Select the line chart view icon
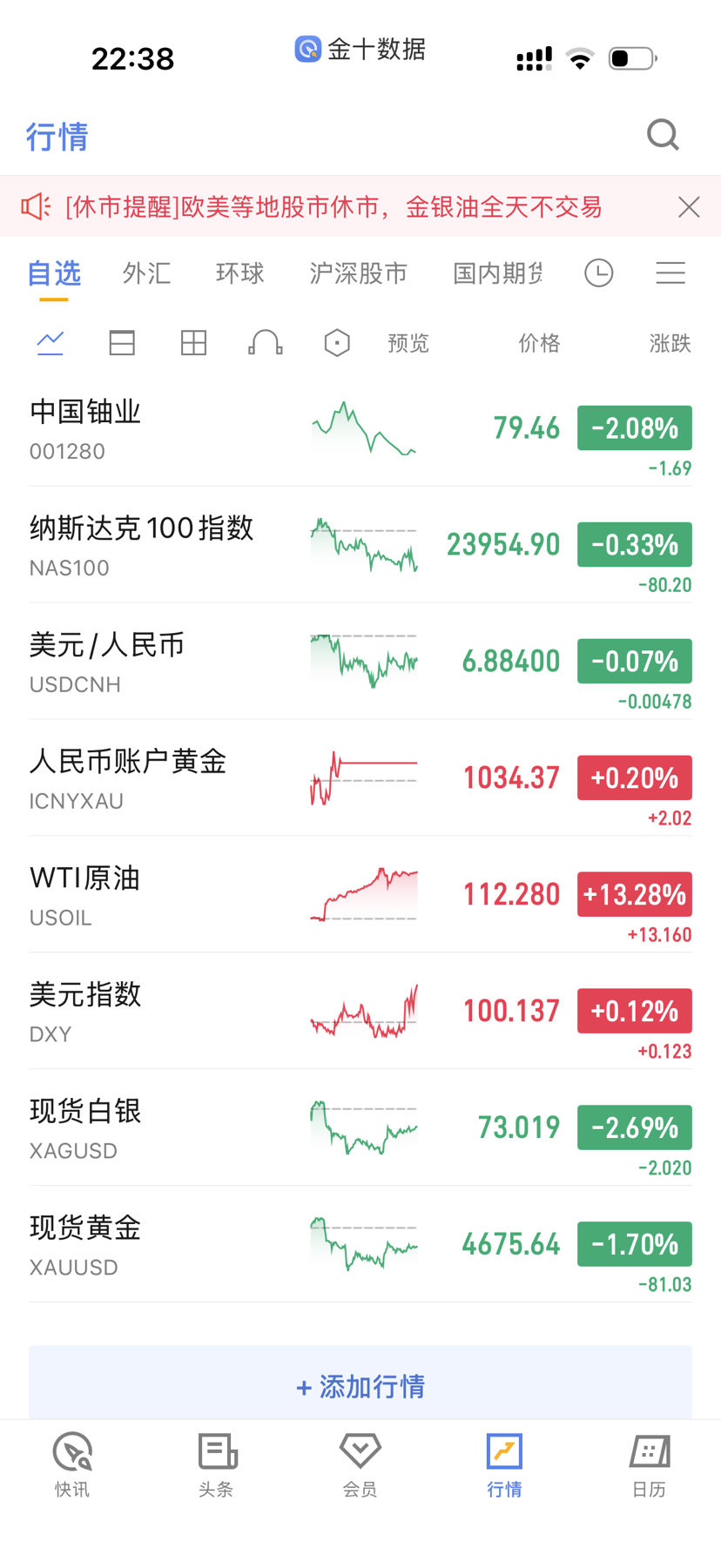Image resolution: width=721 pixels, height=1568 pixels. [x=51, y=343]
